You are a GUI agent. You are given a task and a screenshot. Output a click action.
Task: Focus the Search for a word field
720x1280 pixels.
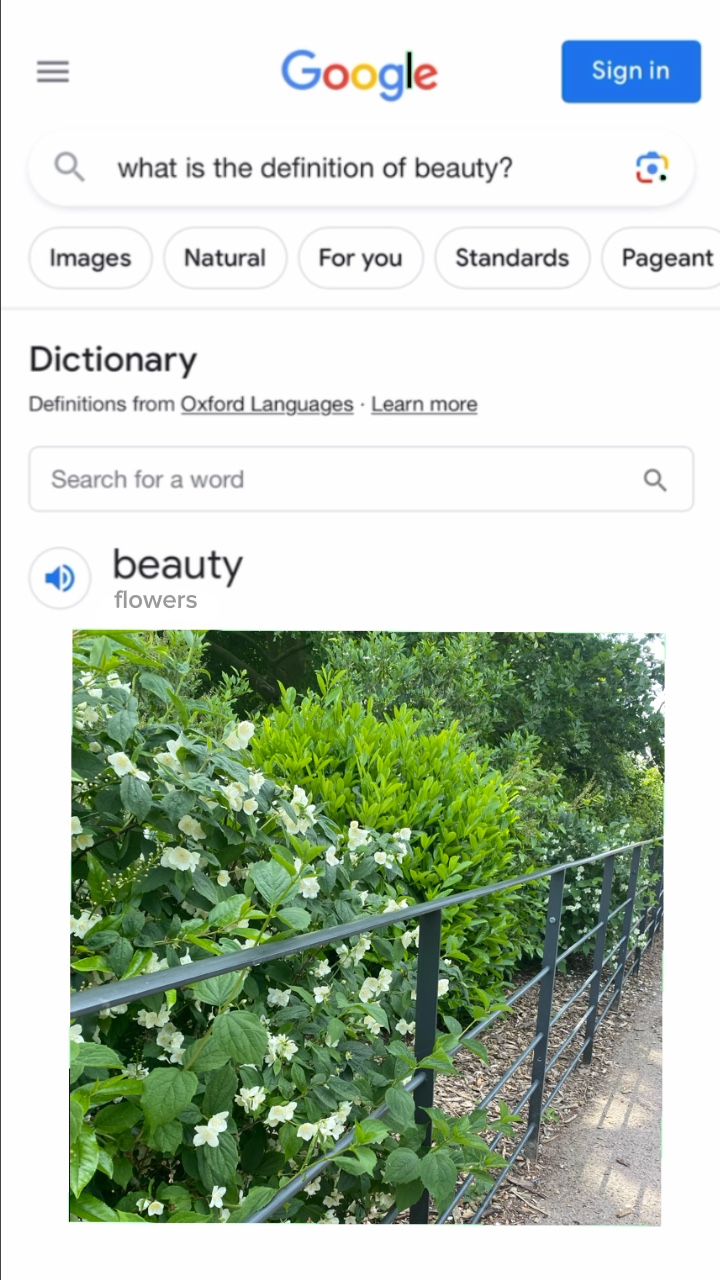pyautogui.click(x=340, y=479)
